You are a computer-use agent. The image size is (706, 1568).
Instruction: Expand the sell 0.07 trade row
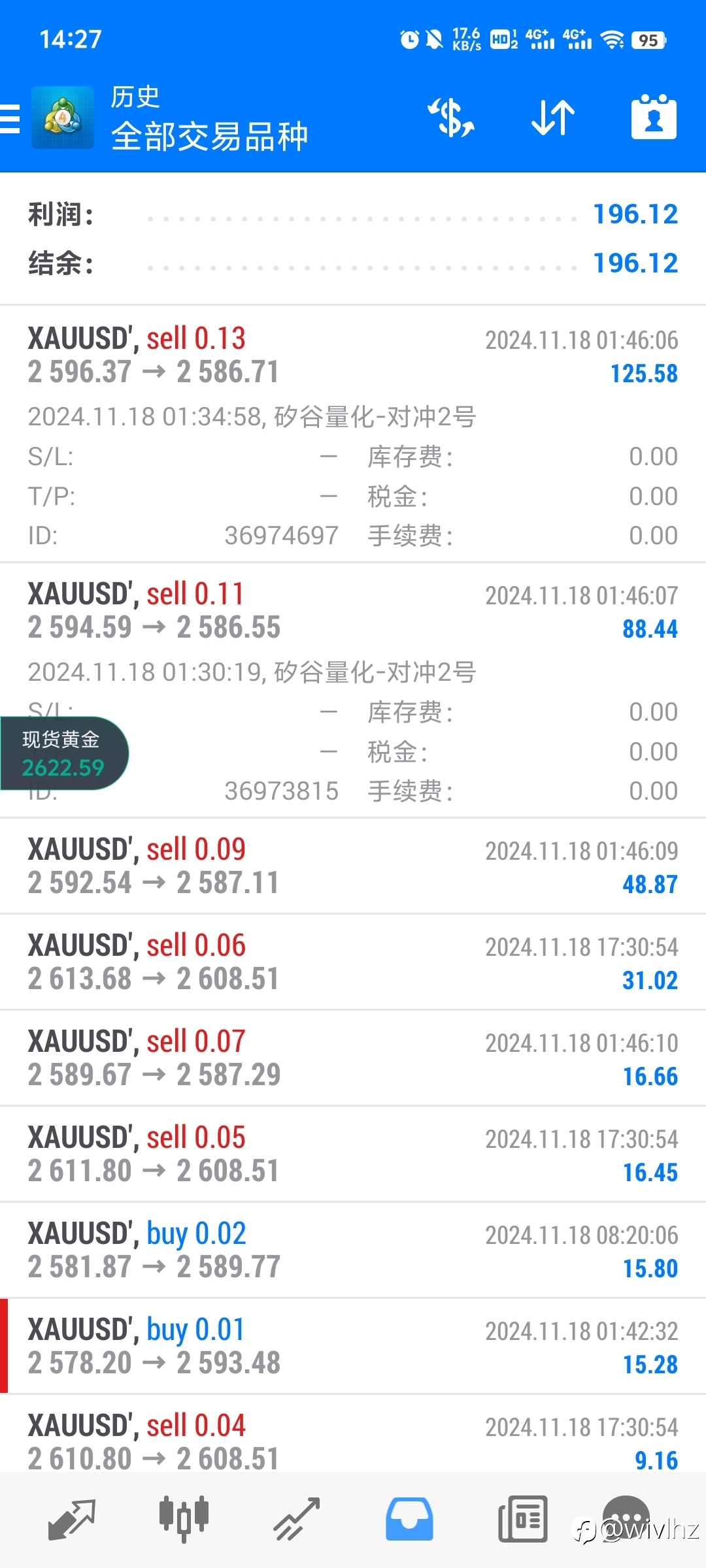pyautogui.click(x=353, y=1058)
